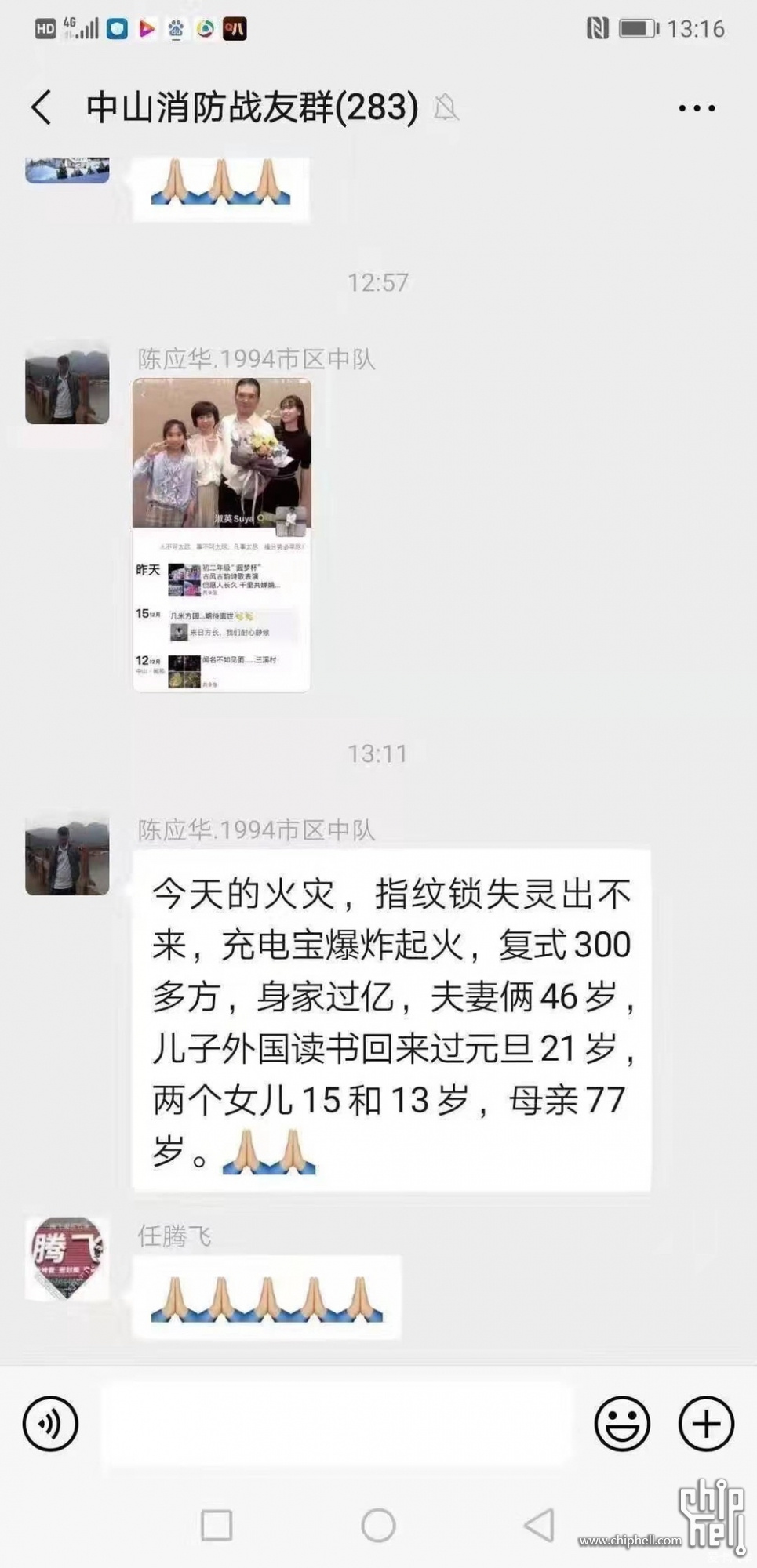Go back from the group chat

point(42,107)
